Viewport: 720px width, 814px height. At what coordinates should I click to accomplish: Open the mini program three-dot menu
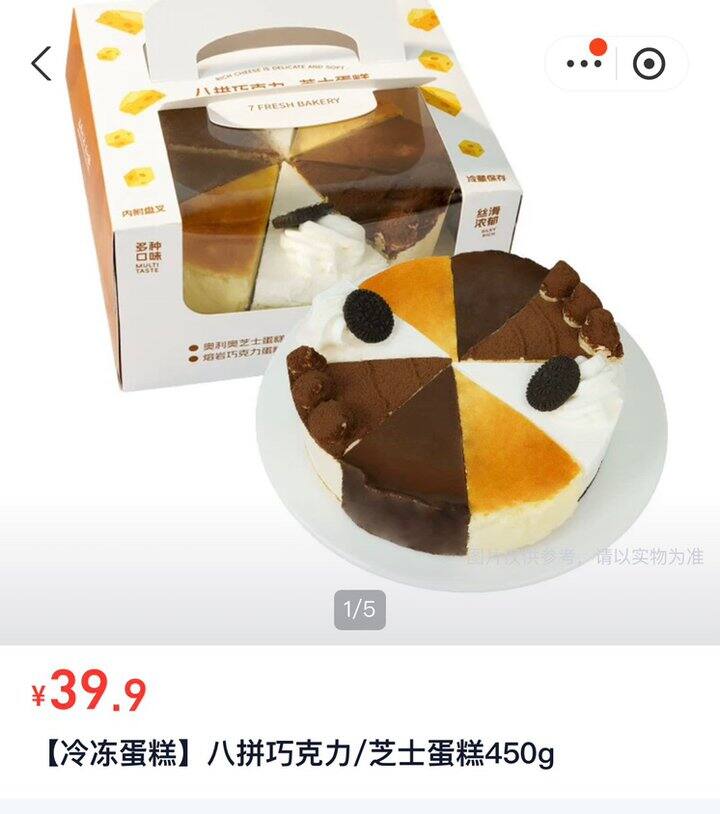click(x=583, y=63)
